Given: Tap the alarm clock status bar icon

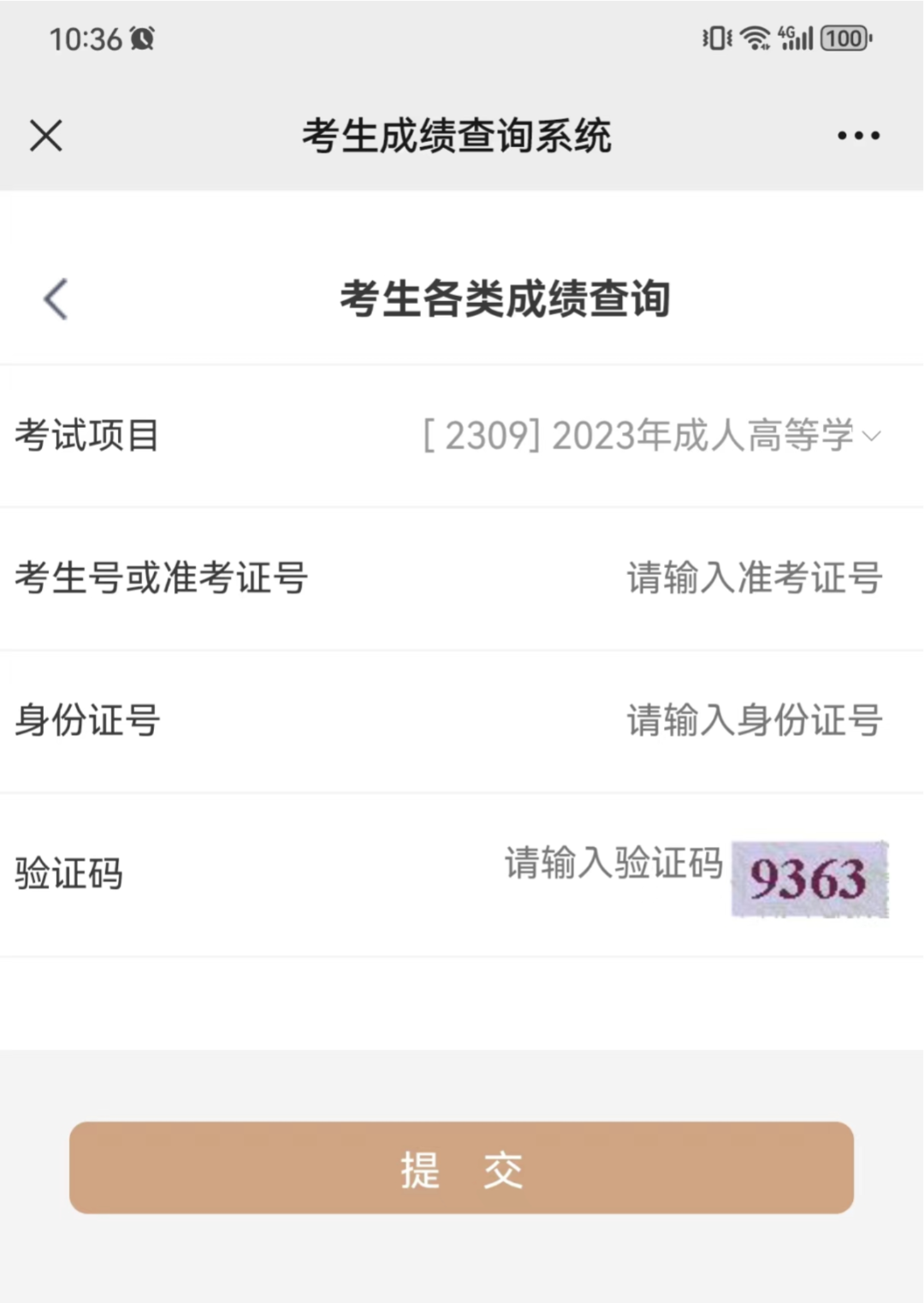Looking at the screenshot, I should click(144, 38).
